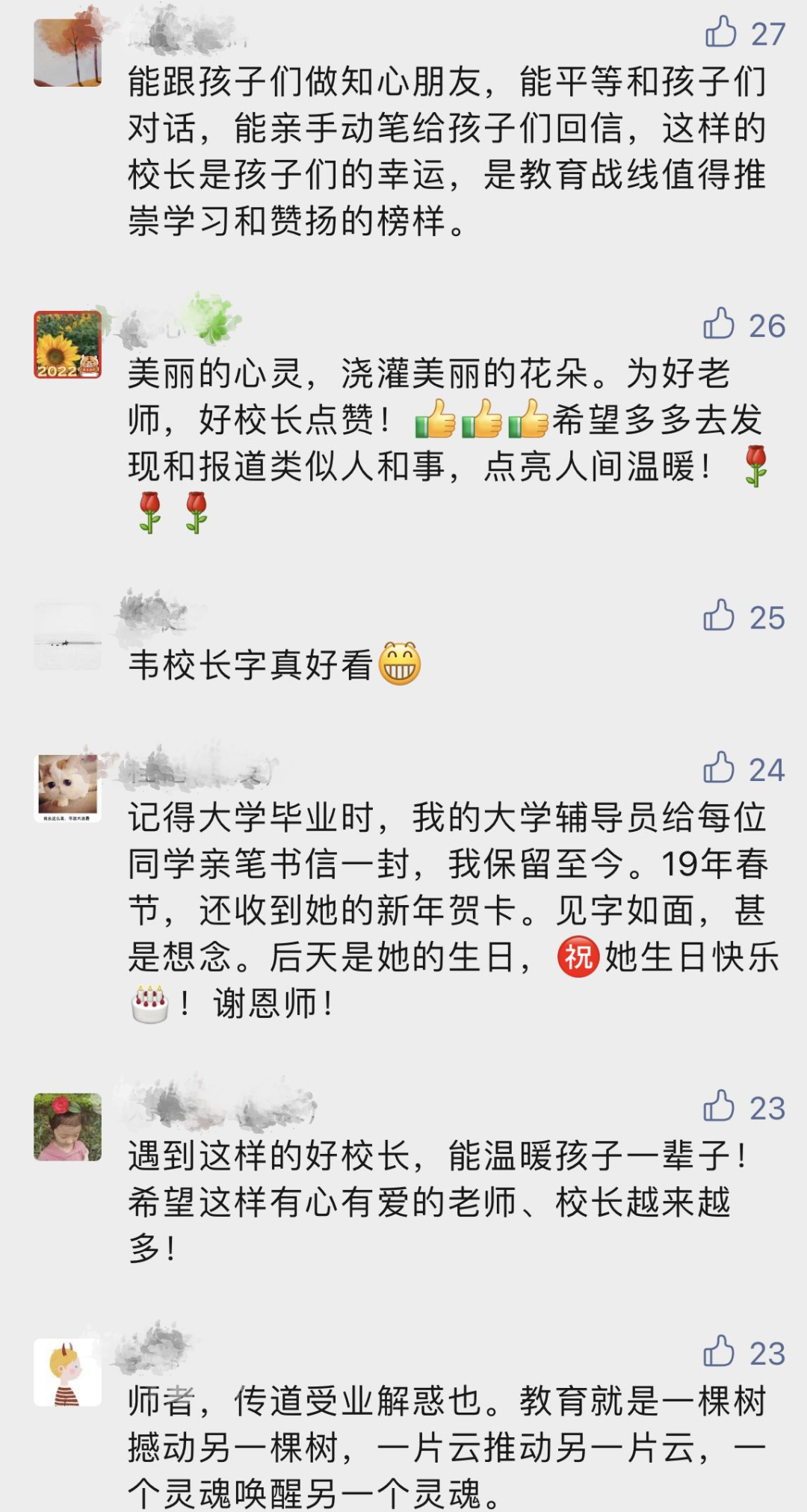The image size is (807, 1512).
Task: Open the girl with red flower avatar
Action: (x=67, y=1126)
